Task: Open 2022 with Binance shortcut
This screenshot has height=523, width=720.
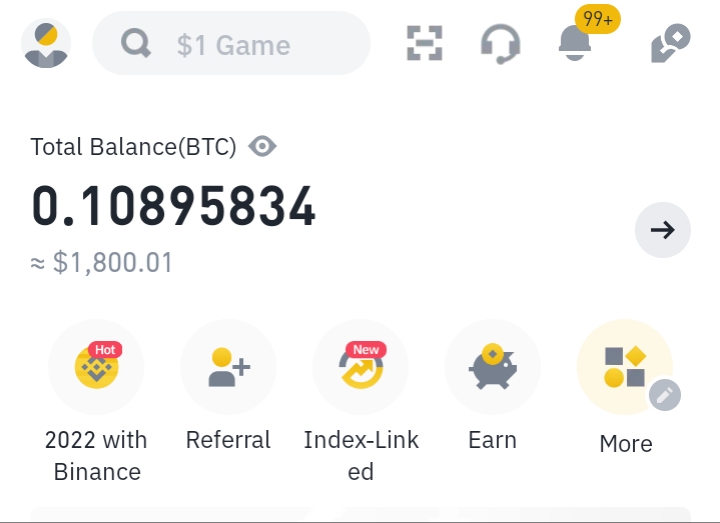Action: 96,368
